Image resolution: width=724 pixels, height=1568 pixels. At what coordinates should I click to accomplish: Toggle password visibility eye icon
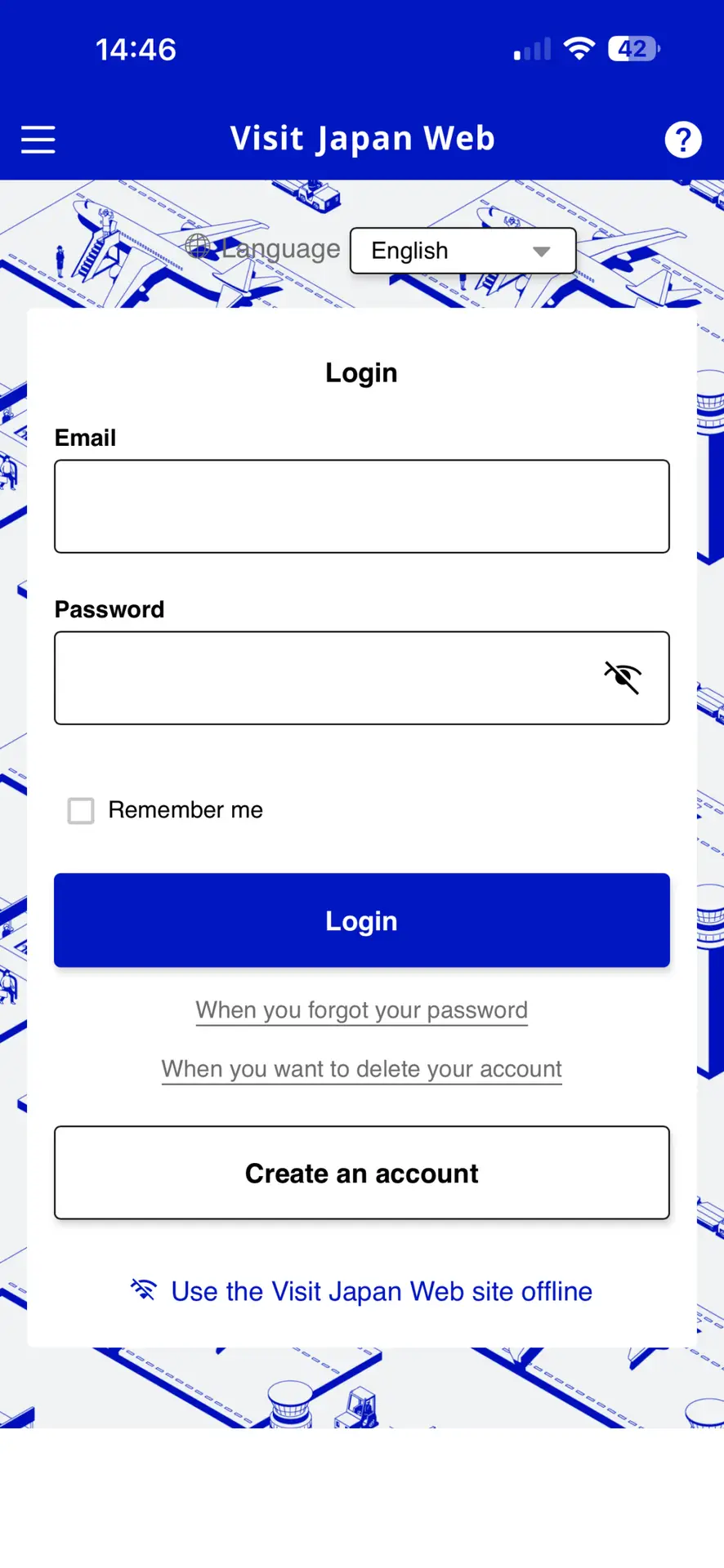point(622,678)
